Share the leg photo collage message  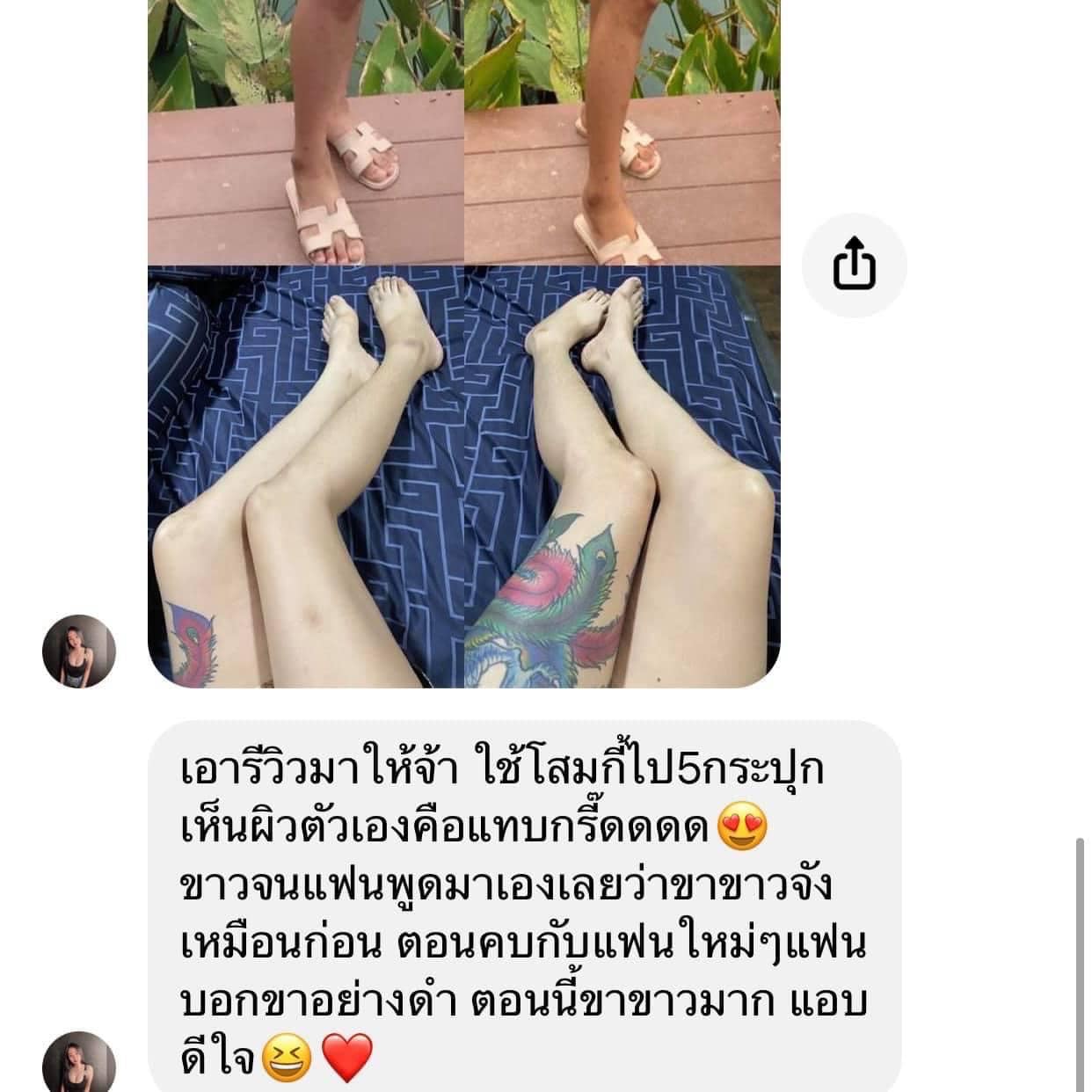click(854, 265)
